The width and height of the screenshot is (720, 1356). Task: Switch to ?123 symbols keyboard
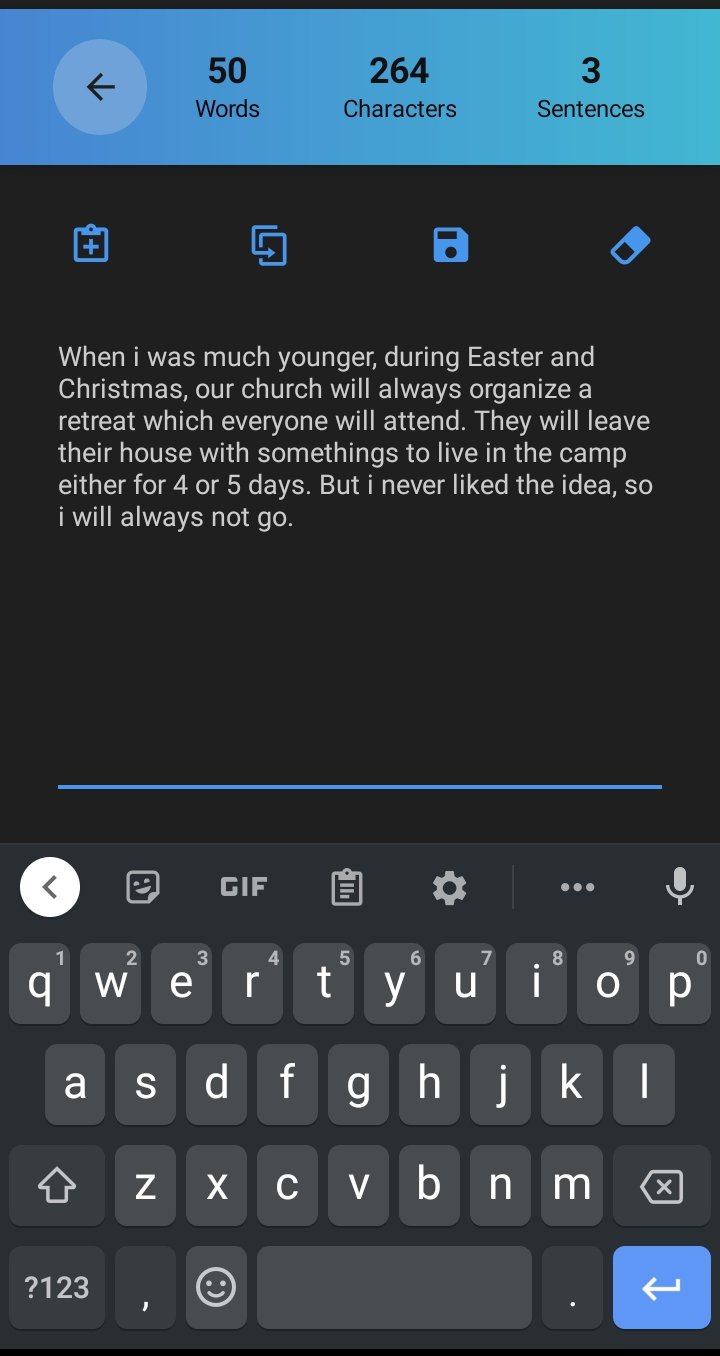[57, 1288]
